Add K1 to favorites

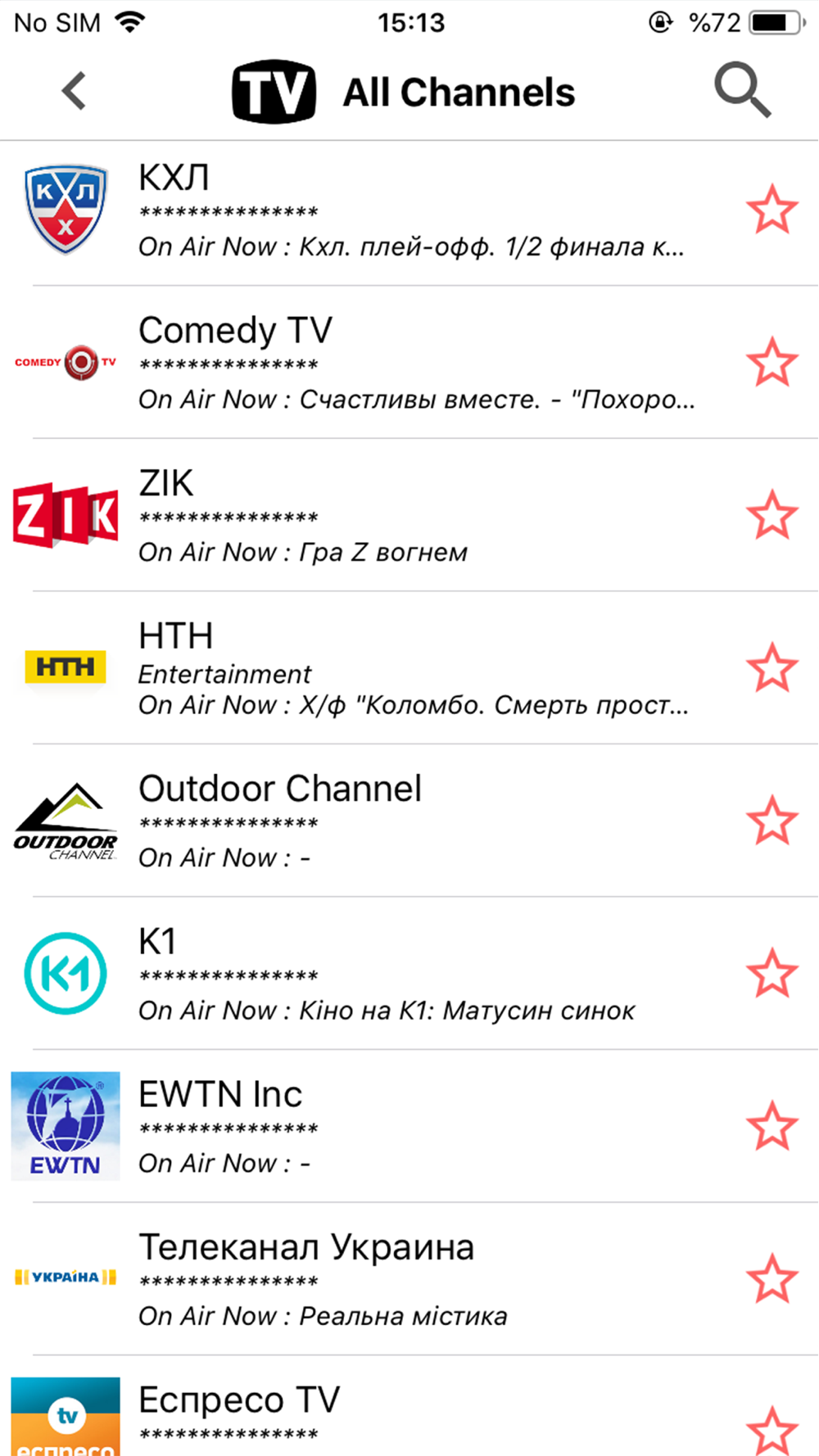click(771, 974)
